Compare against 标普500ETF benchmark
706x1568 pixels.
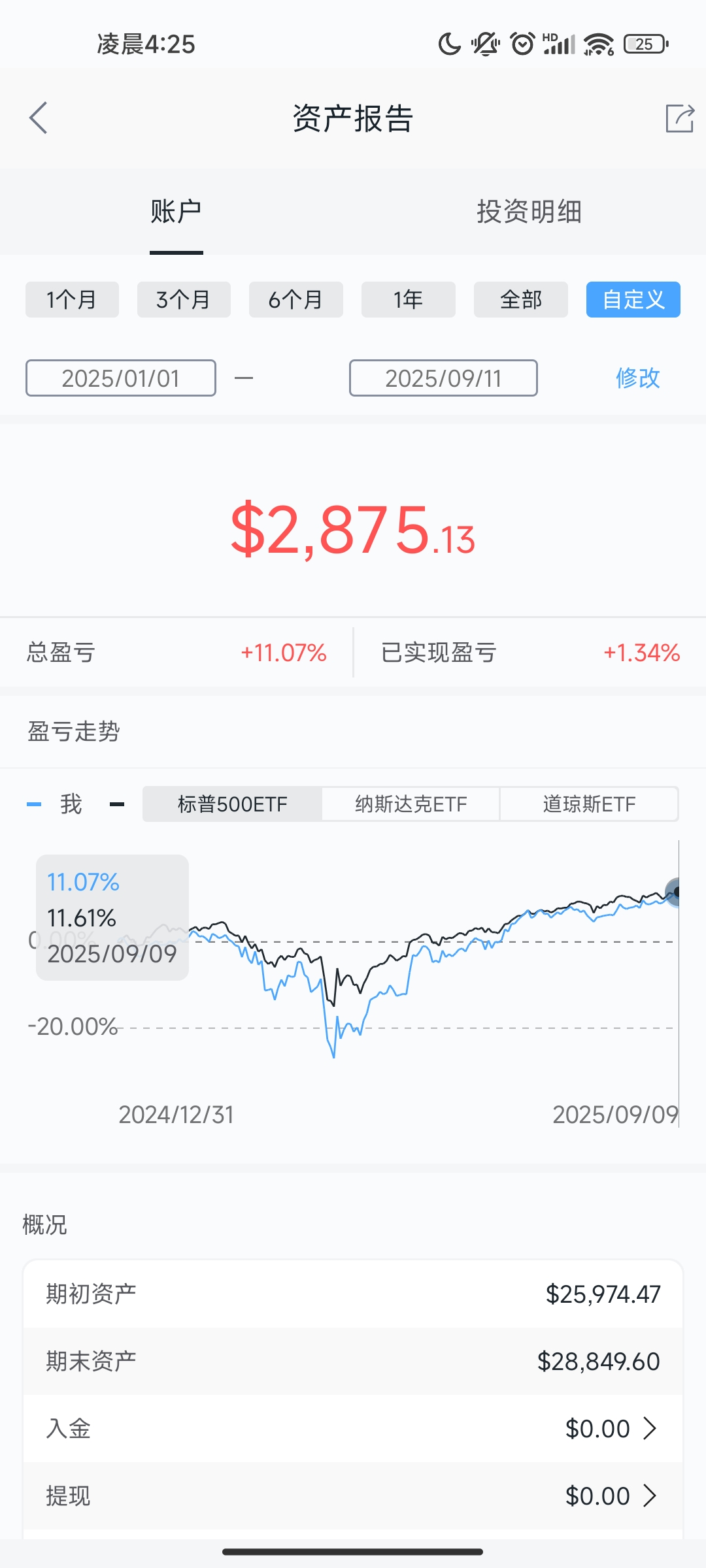tap(232, 804)
